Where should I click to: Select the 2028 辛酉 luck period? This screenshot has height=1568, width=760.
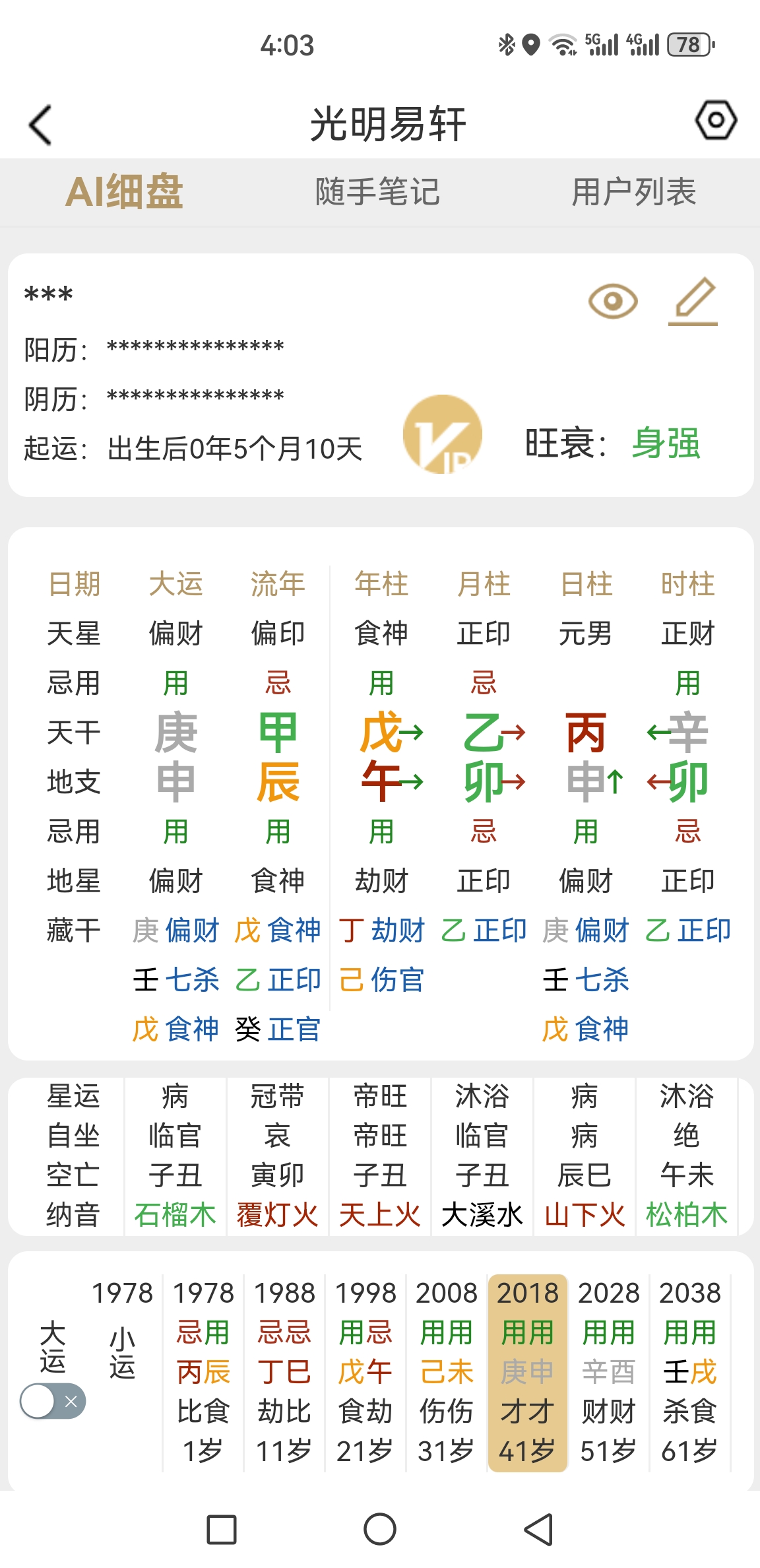(x=609, y=1373)
